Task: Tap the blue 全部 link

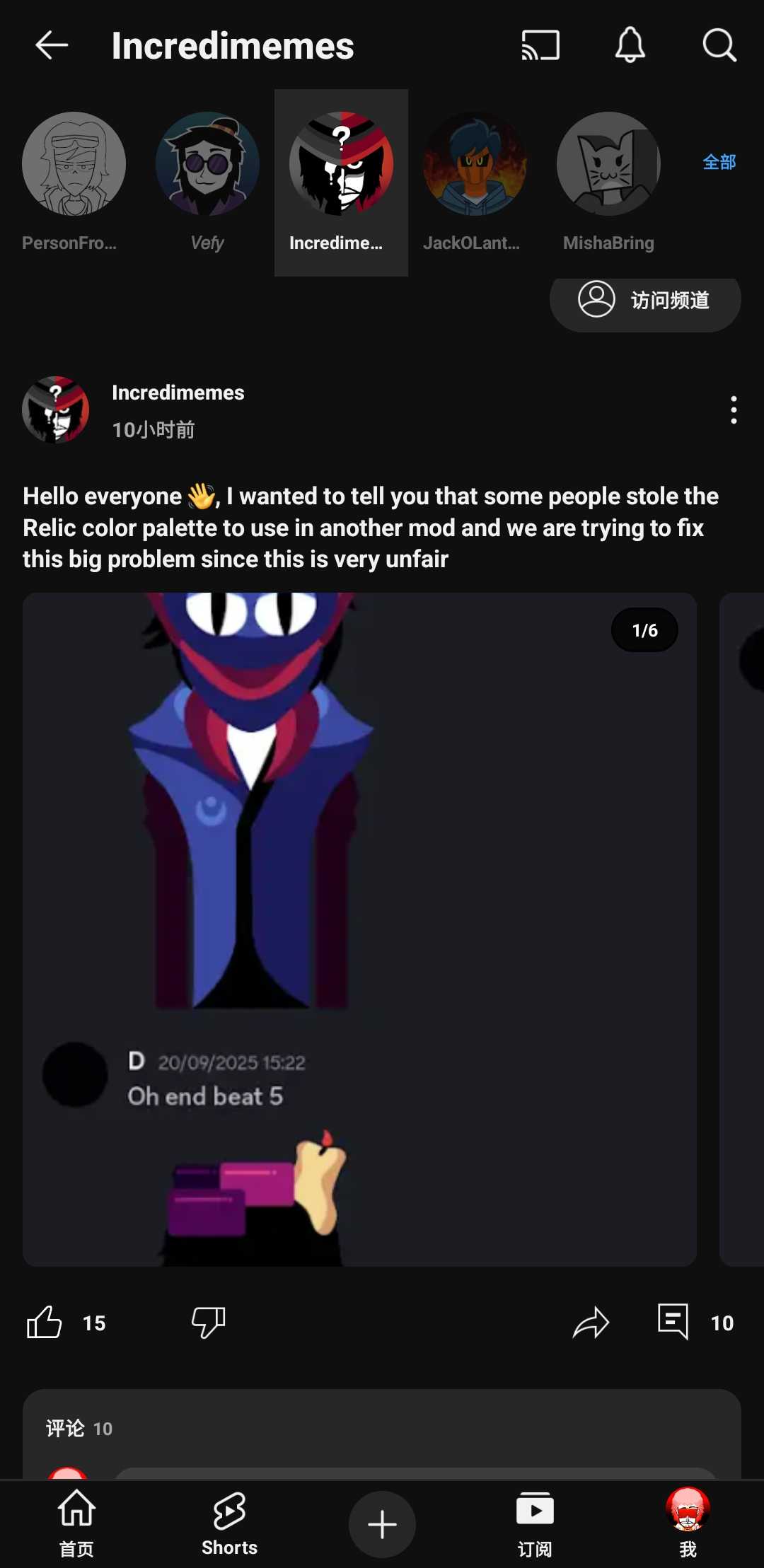Action: pyautogui.click(x=719, y=162)
